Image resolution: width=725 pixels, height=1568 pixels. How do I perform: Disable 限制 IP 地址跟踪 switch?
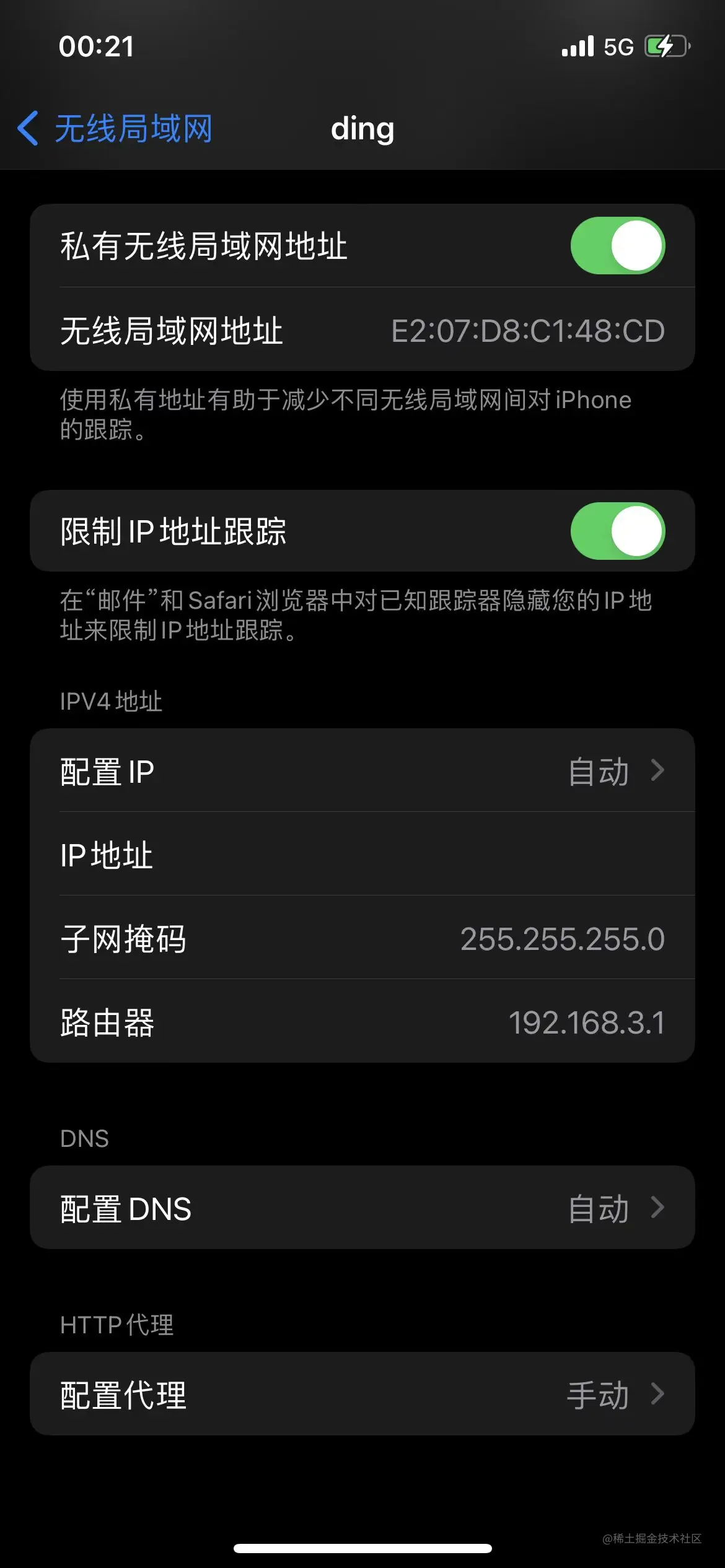pos(617,531)
